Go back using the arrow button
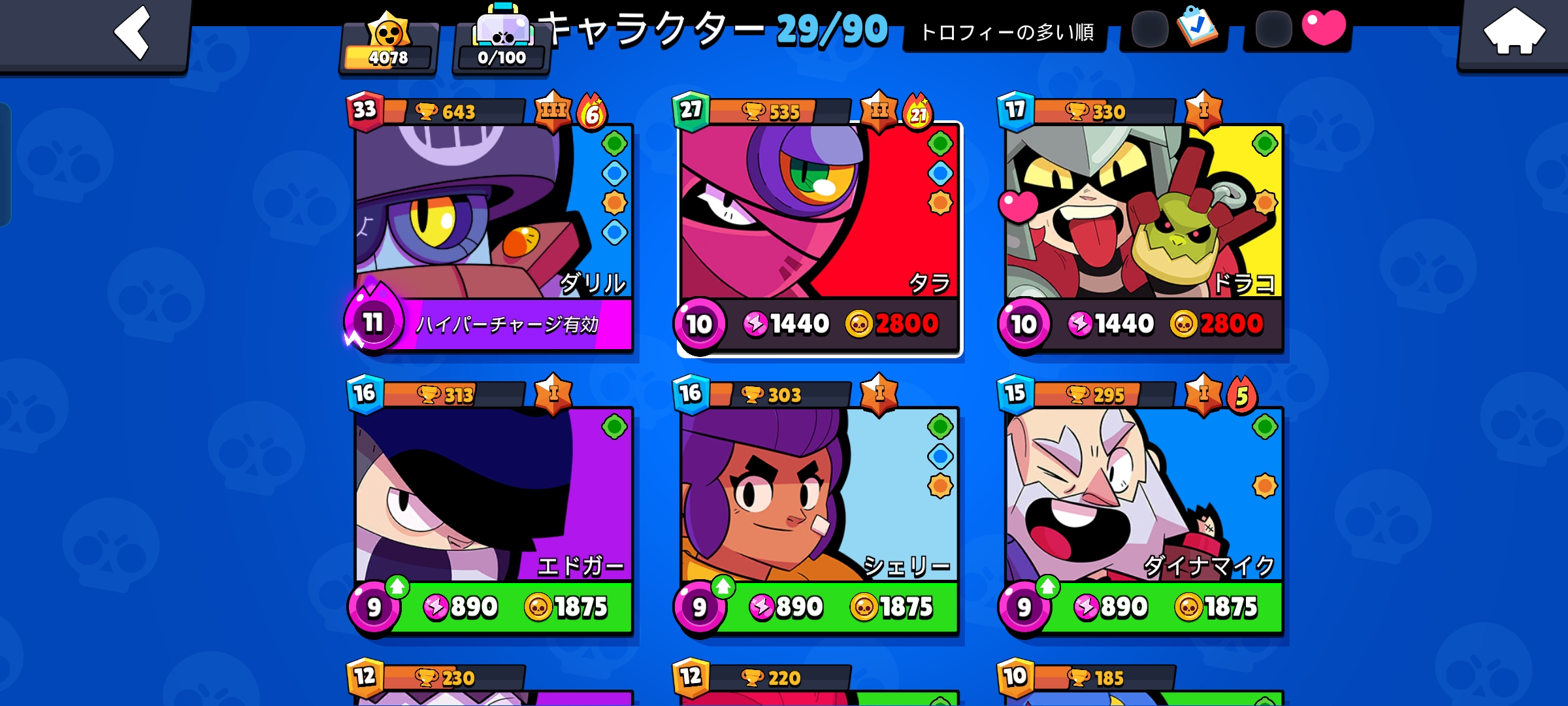Screen dimensions: 1568x706 coord(133,33)
